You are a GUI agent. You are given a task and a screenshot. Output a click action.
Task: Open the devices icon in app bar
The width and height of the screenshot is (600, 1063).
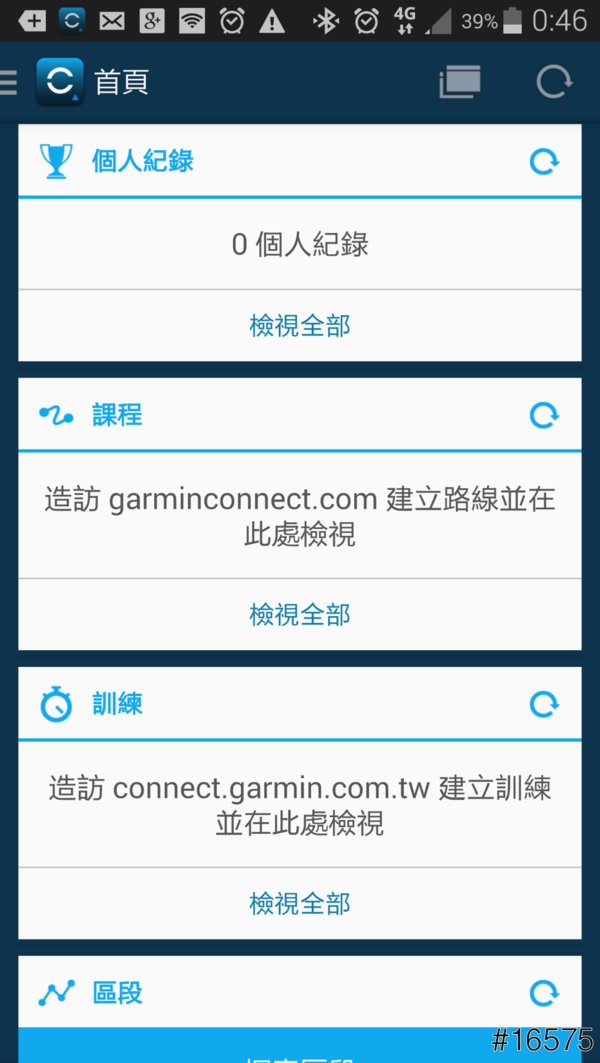[x=460, y=82]
